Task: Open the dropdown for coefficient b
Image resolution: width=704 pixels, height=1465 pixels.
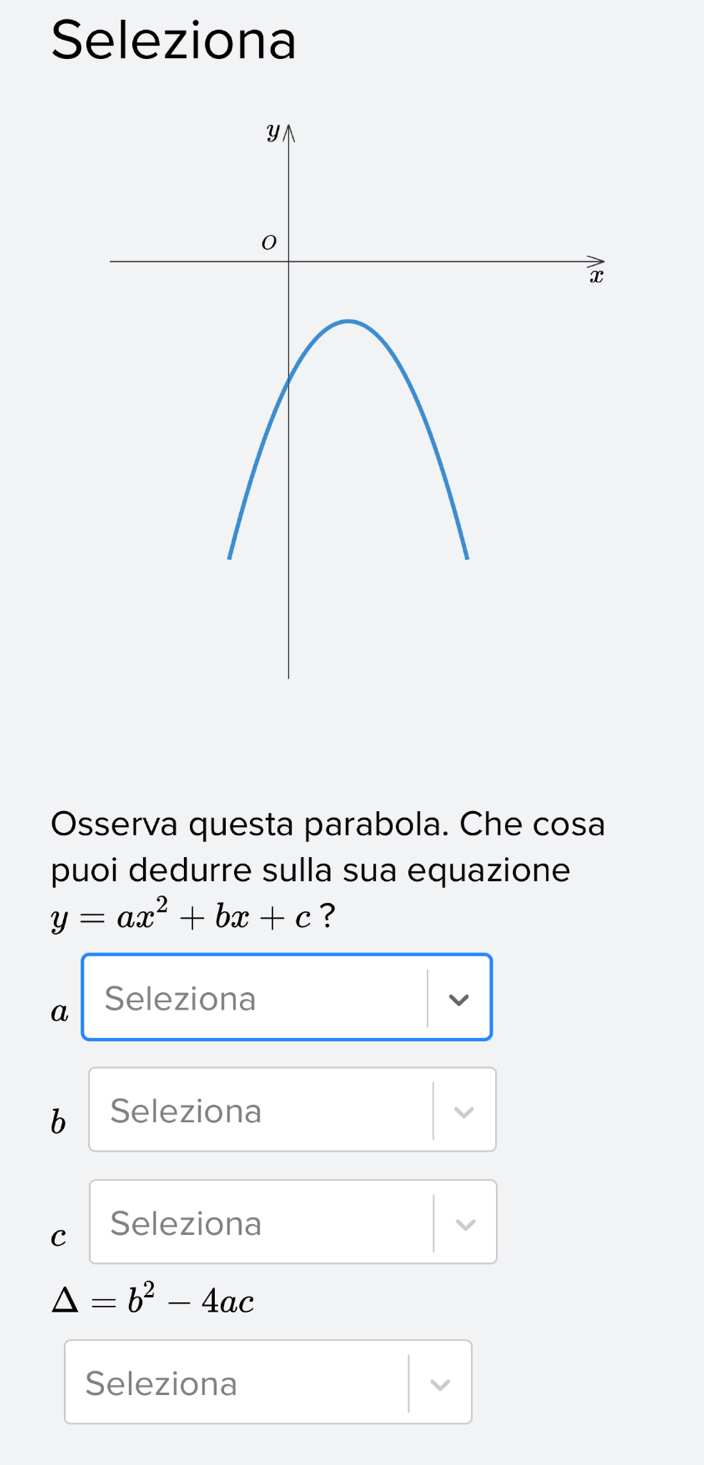Action: 292,1110
